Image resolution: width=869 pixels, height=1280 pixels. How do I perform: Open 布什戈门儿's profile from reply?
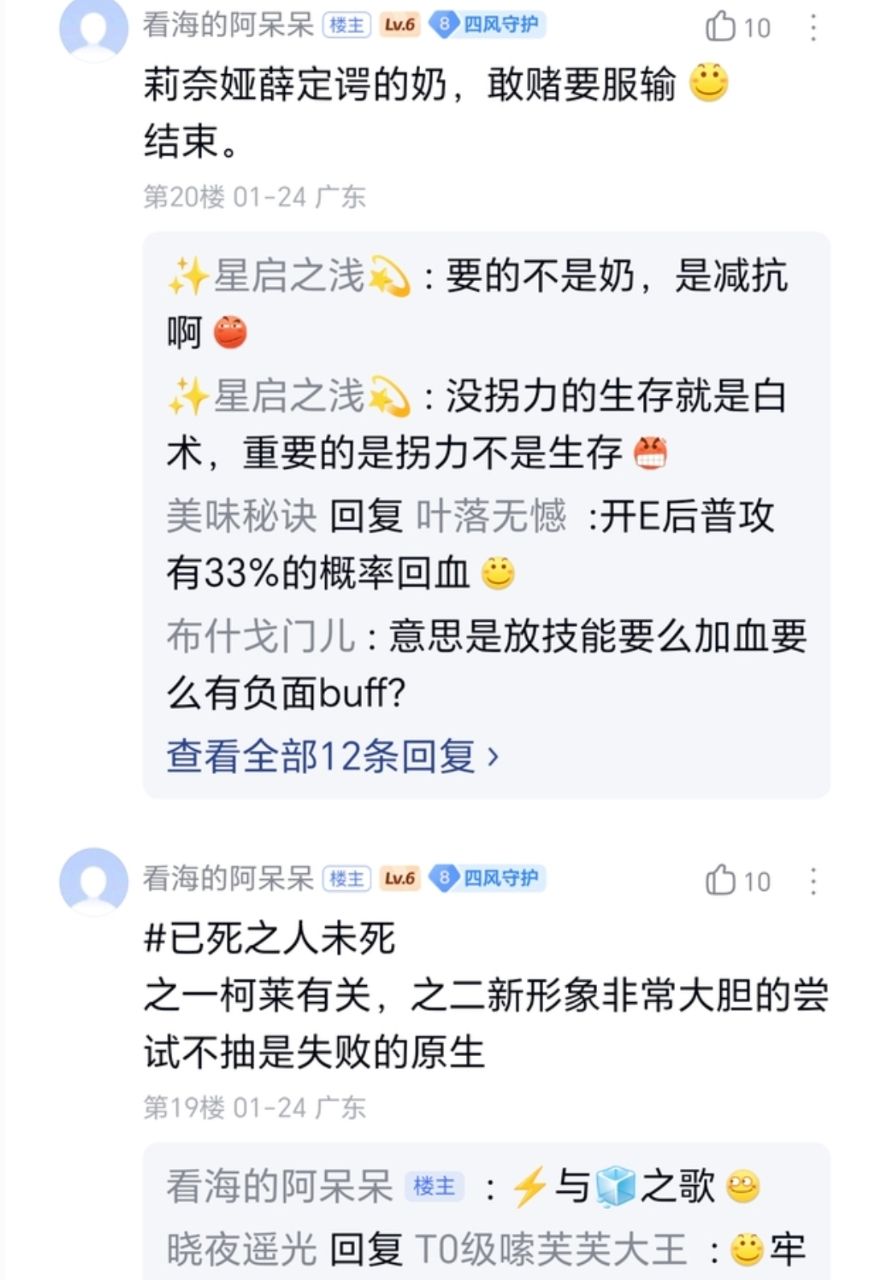tap(260, 637)
